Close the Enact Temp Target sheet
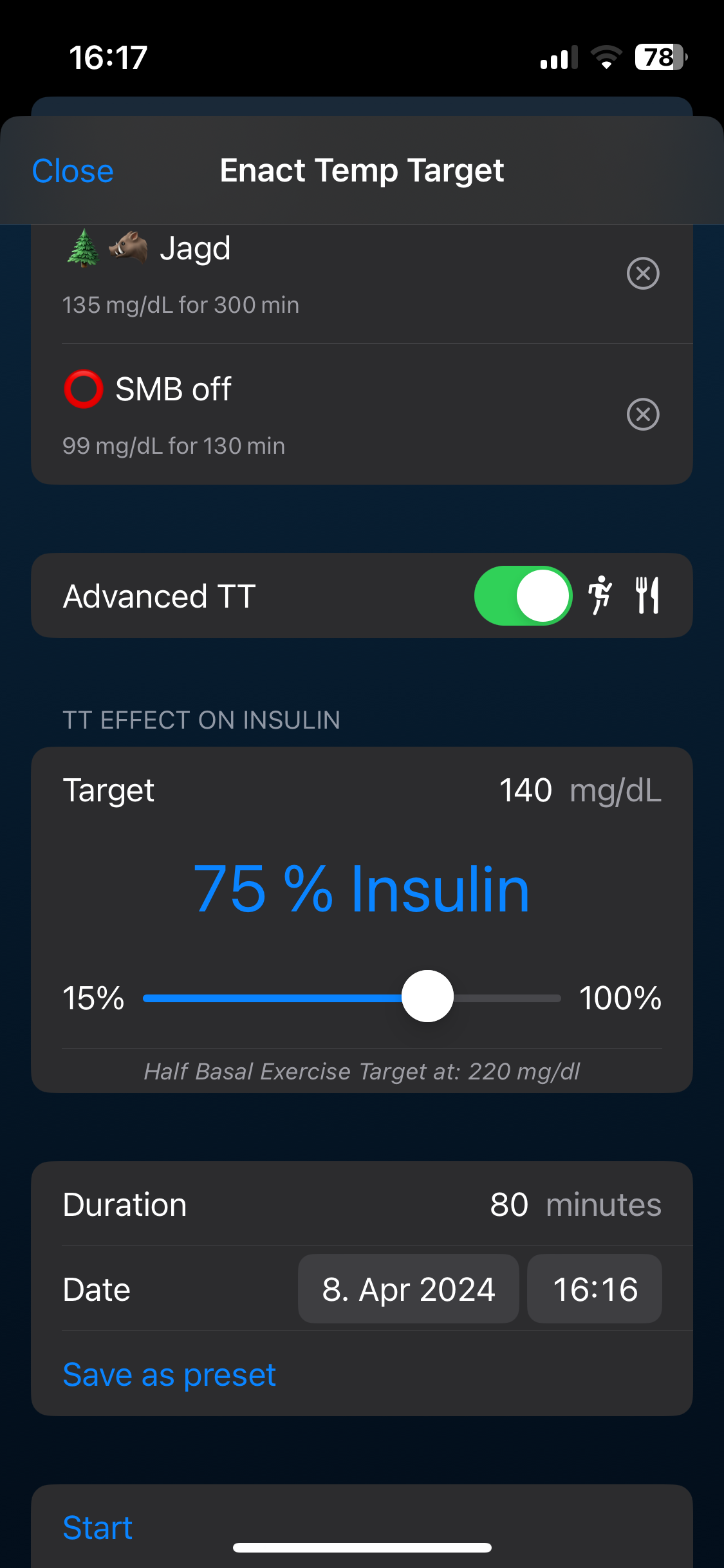Image resolution: width=724 pixels, height=1568 pixels. (73, 171)
